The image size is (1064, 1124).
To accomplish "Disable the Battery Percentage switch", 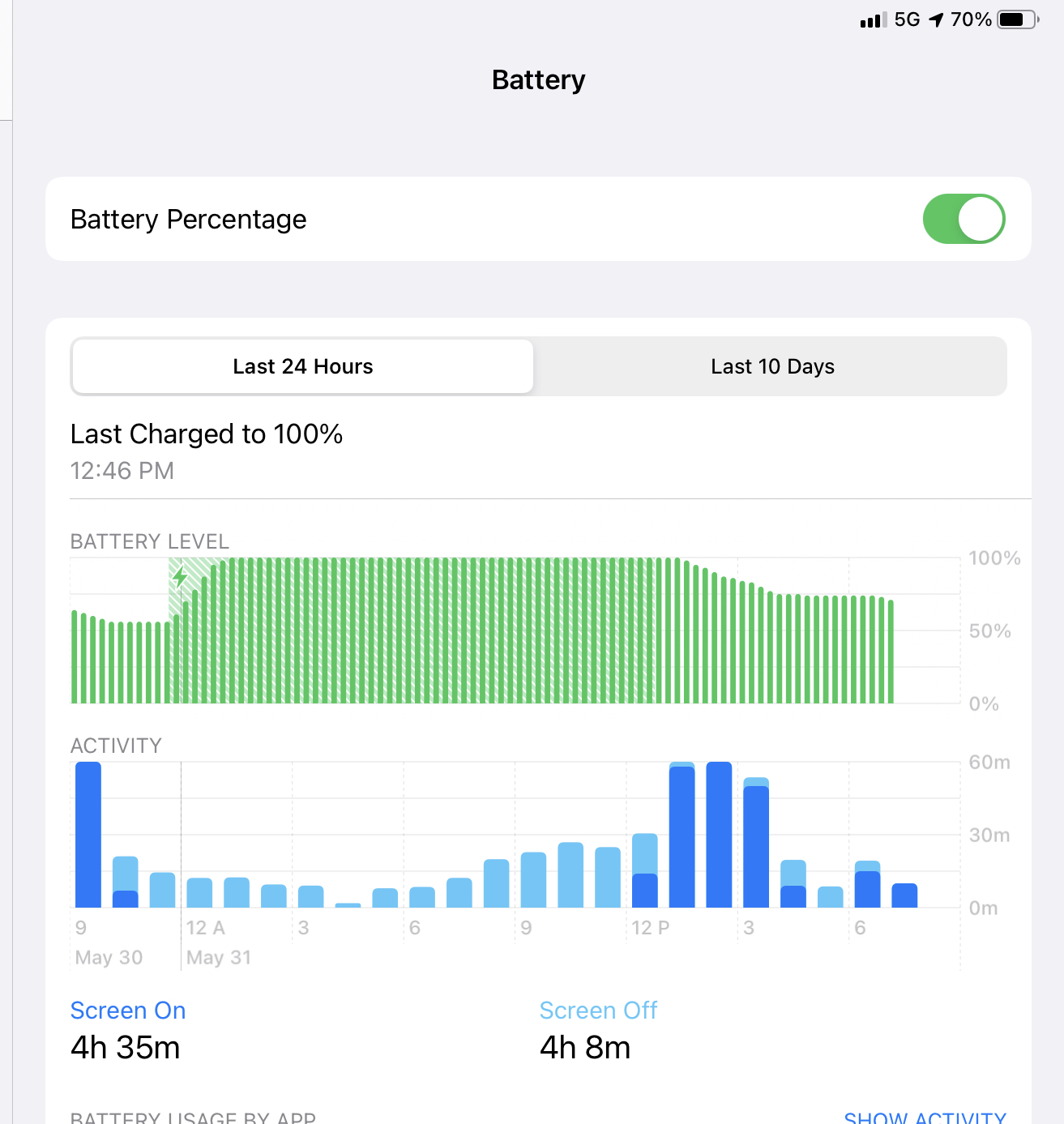I will (x=964, y=219).
